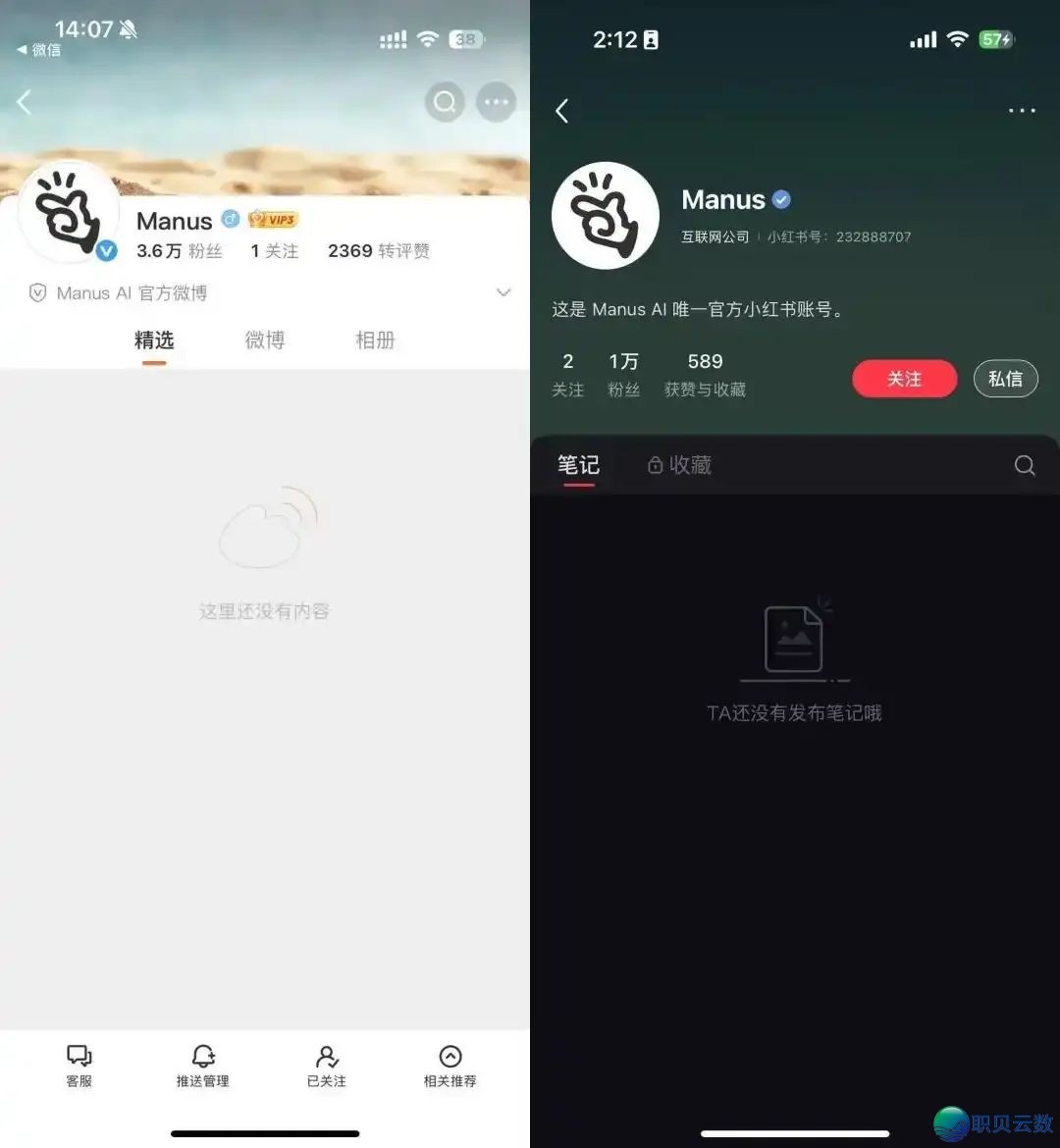The image size is (1060, 1148).
Task: Select the 笔记 tab
Action: (578, 465)
